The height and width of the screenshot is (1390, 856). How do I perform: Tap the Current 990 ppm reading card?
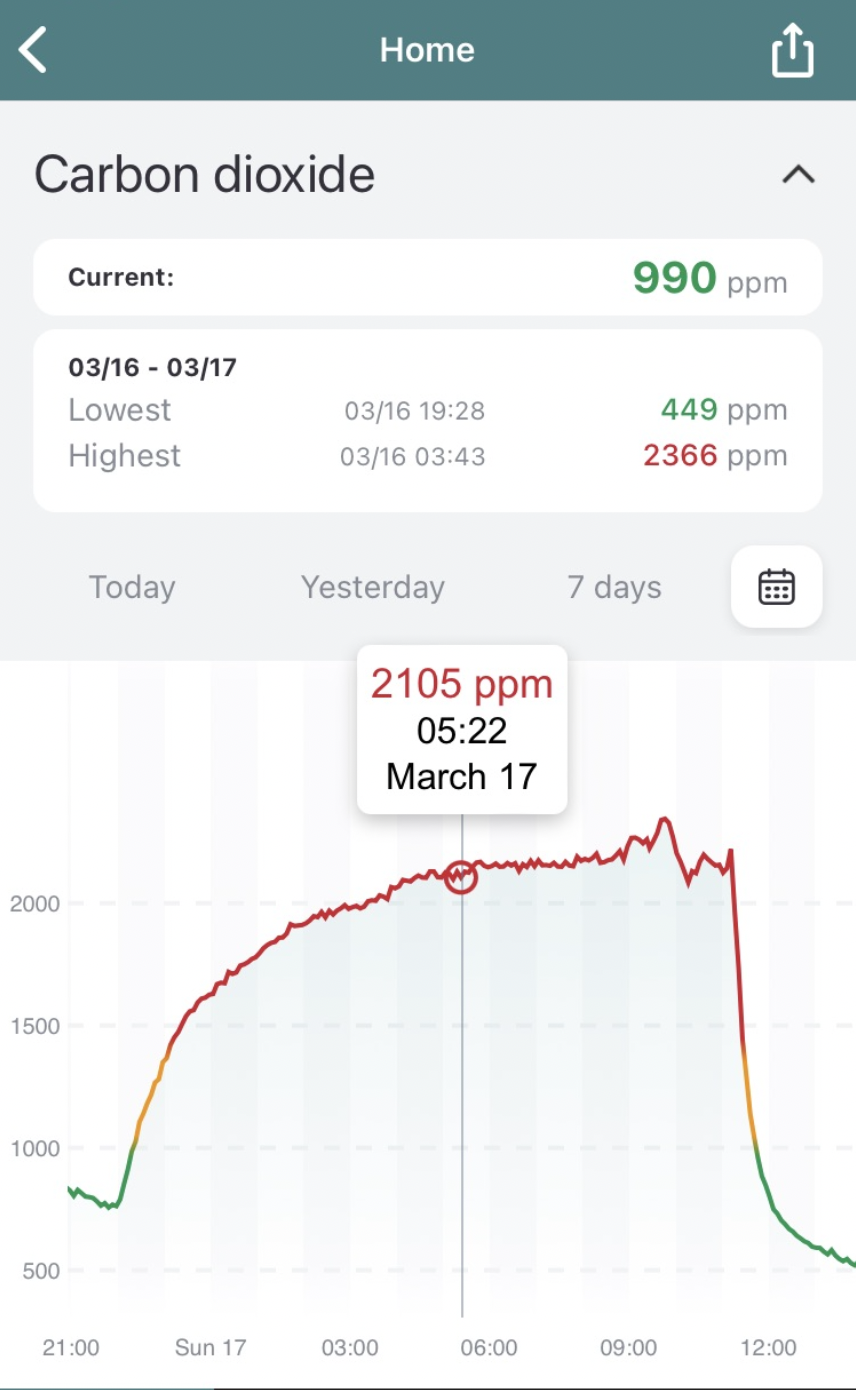(427, 278)
